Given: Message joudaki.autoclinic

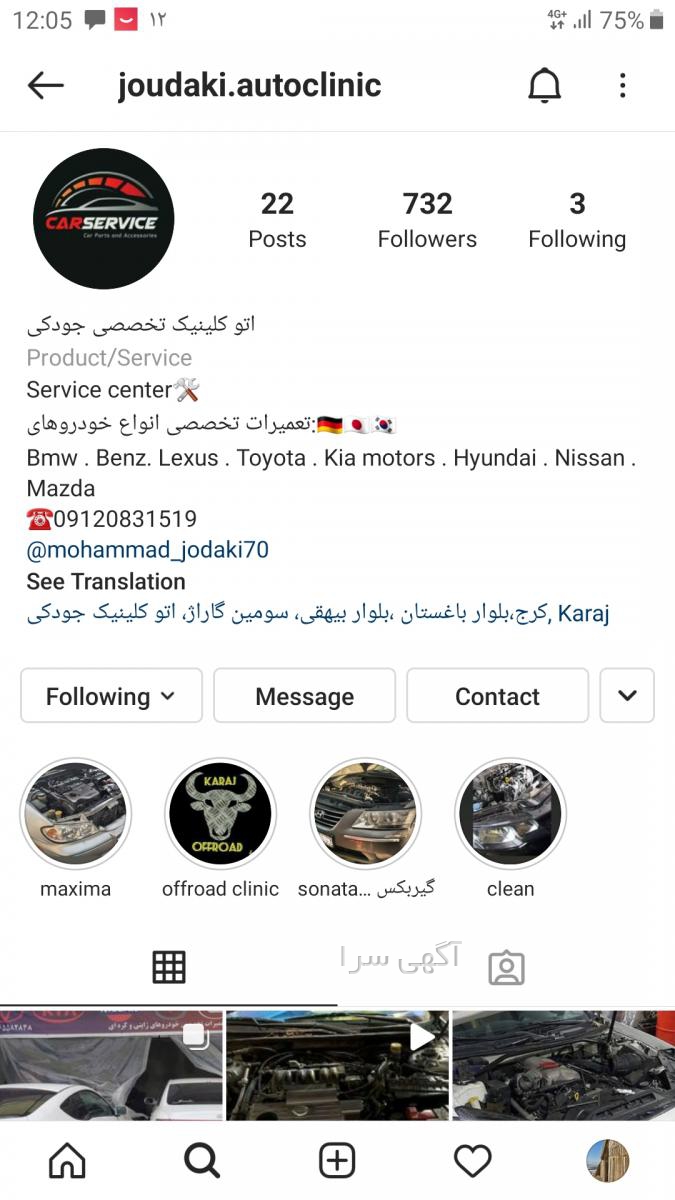Looking at the screenshot, I should click(x=304, y=696).
